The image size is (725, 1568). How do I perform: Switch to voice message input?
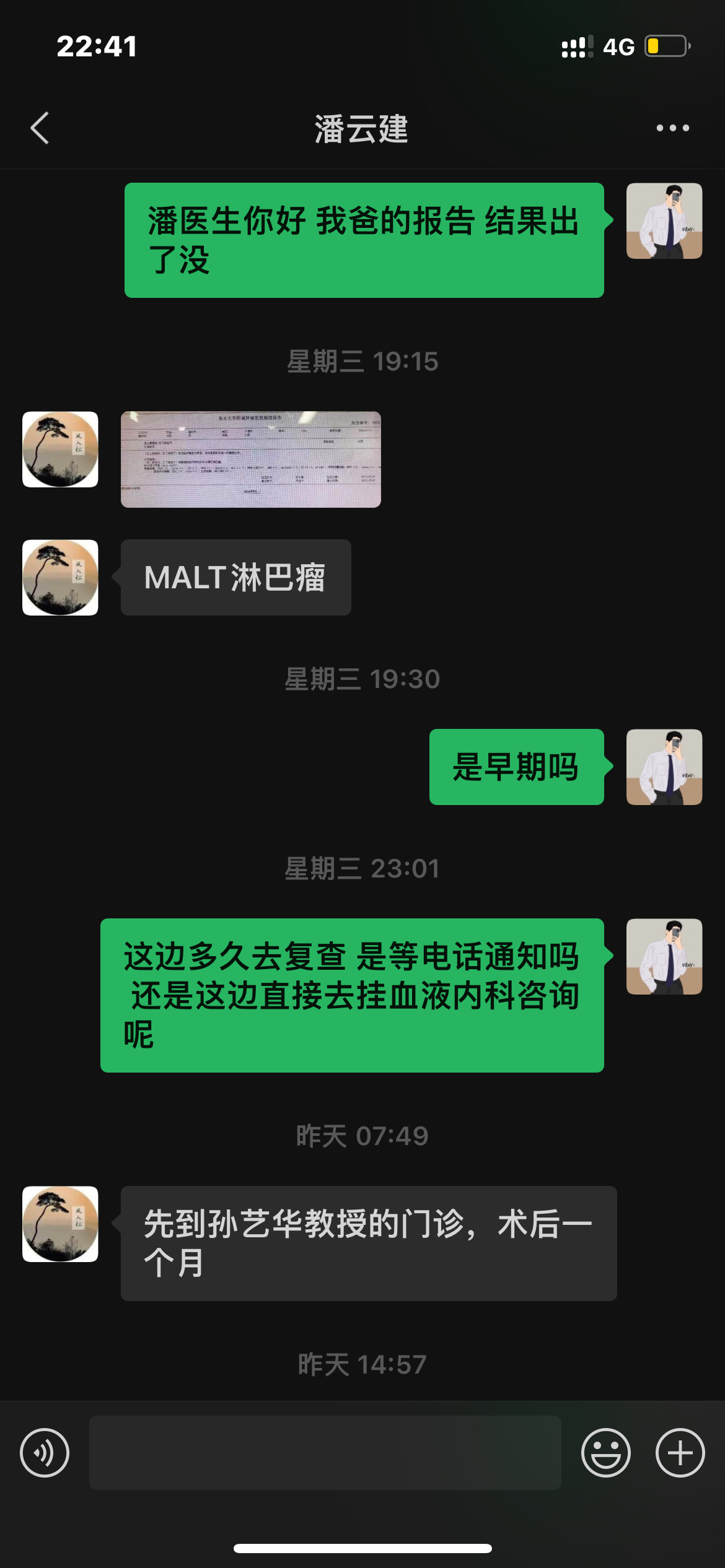coord(45,1452)
